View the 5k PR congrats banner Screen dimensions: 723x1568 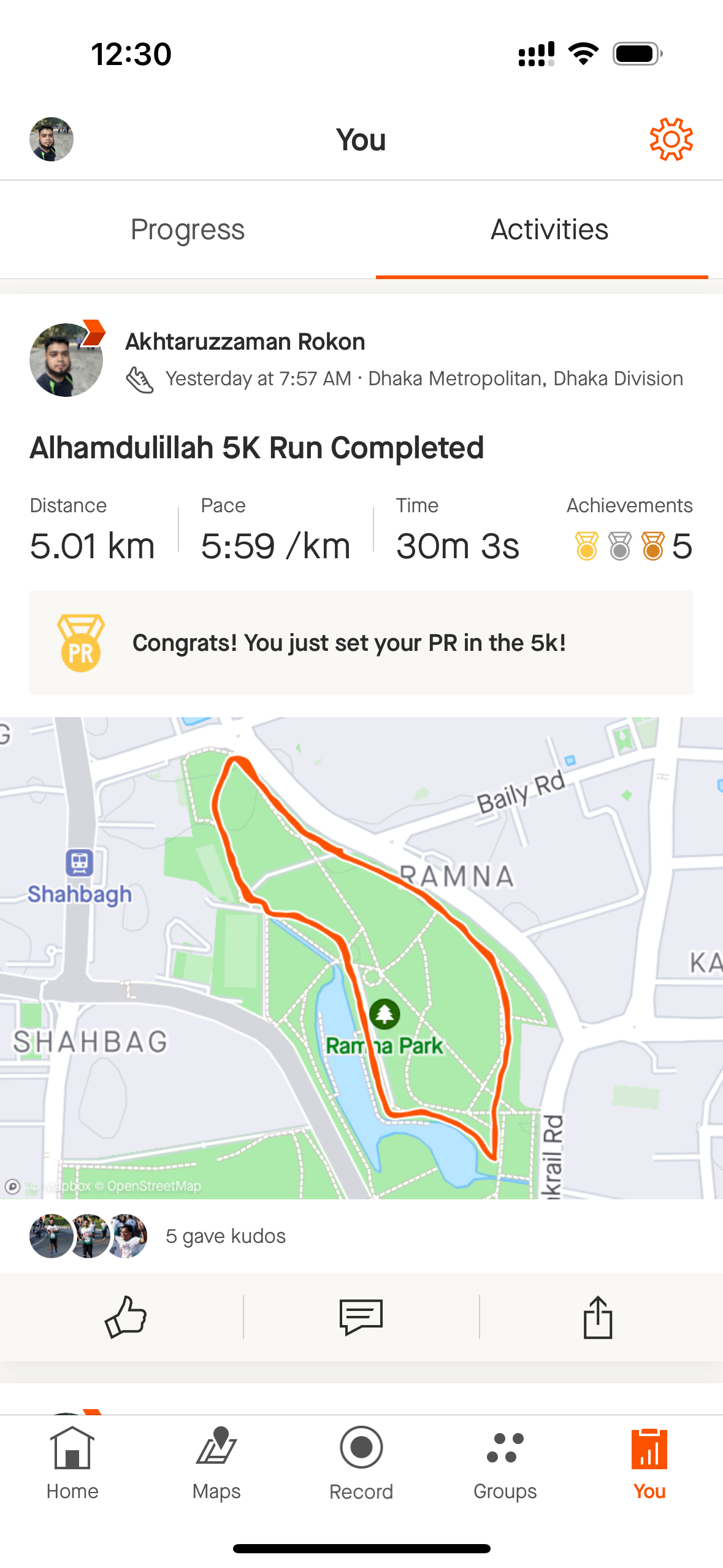click(x=361, y=642)
